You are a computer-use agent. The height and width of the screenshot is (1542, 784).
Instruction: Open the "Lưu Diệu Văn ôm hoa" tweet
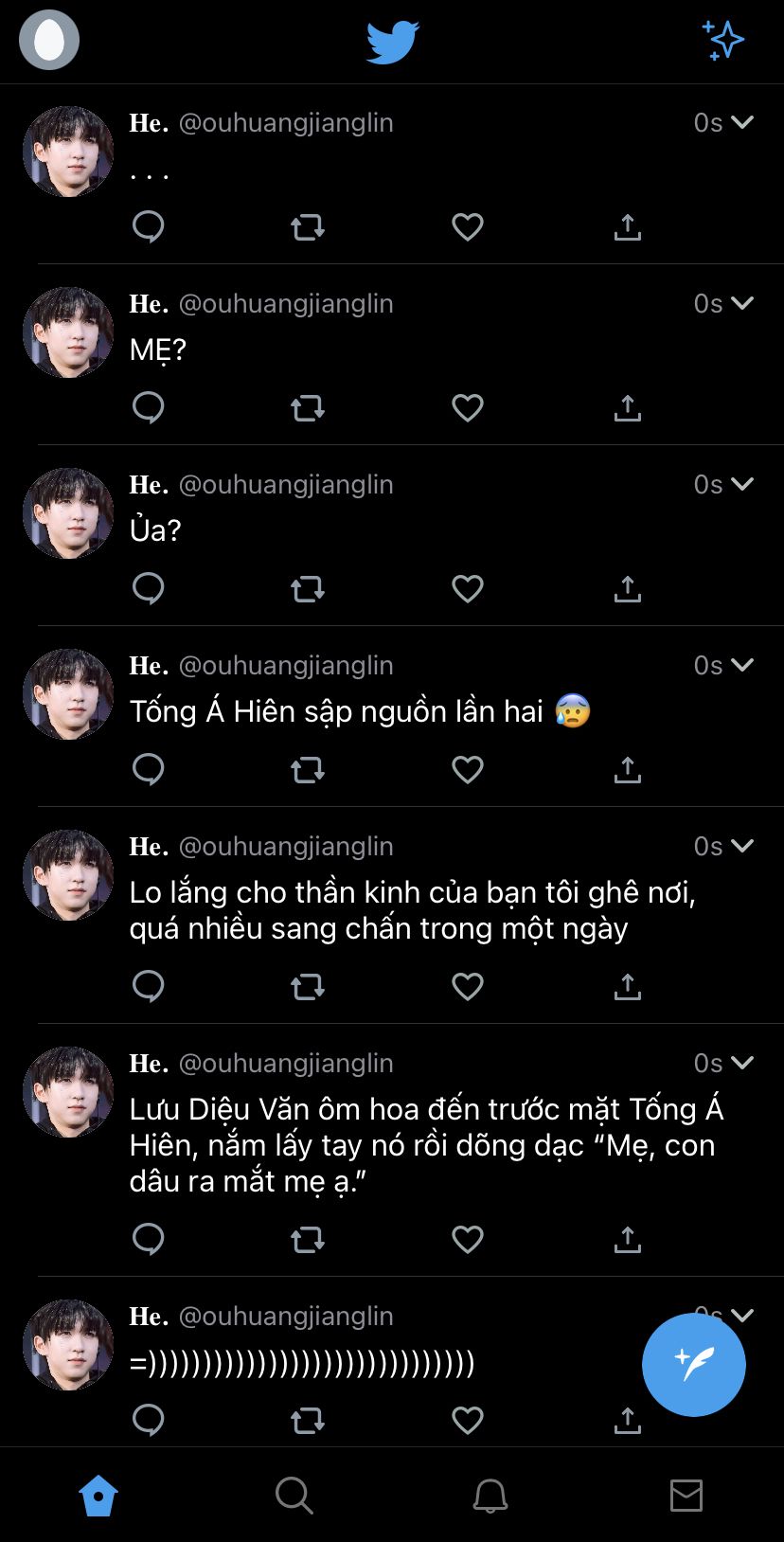(426, 1145)
